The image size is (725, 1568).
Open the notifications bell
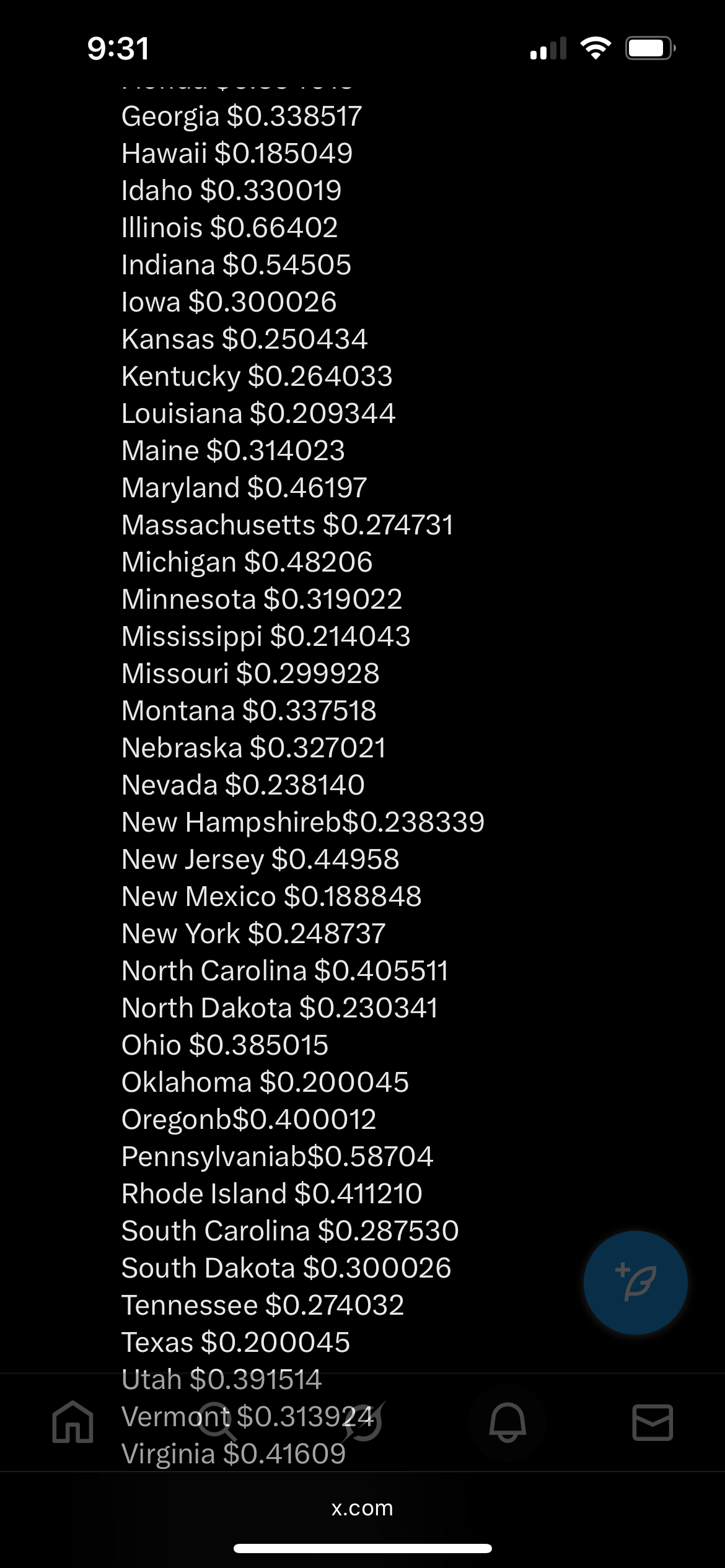[x=507, y=1422]
